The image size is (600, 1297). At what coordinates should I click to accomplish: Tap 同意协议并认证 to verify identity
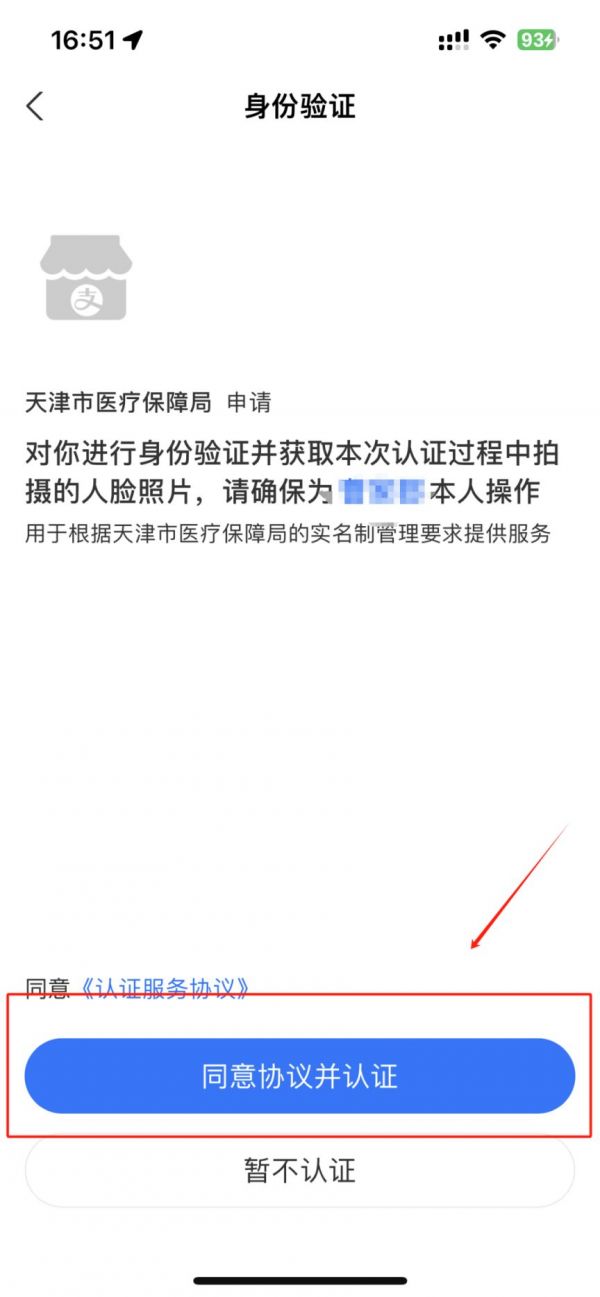pyautogui.click(x=300, y=1076)
